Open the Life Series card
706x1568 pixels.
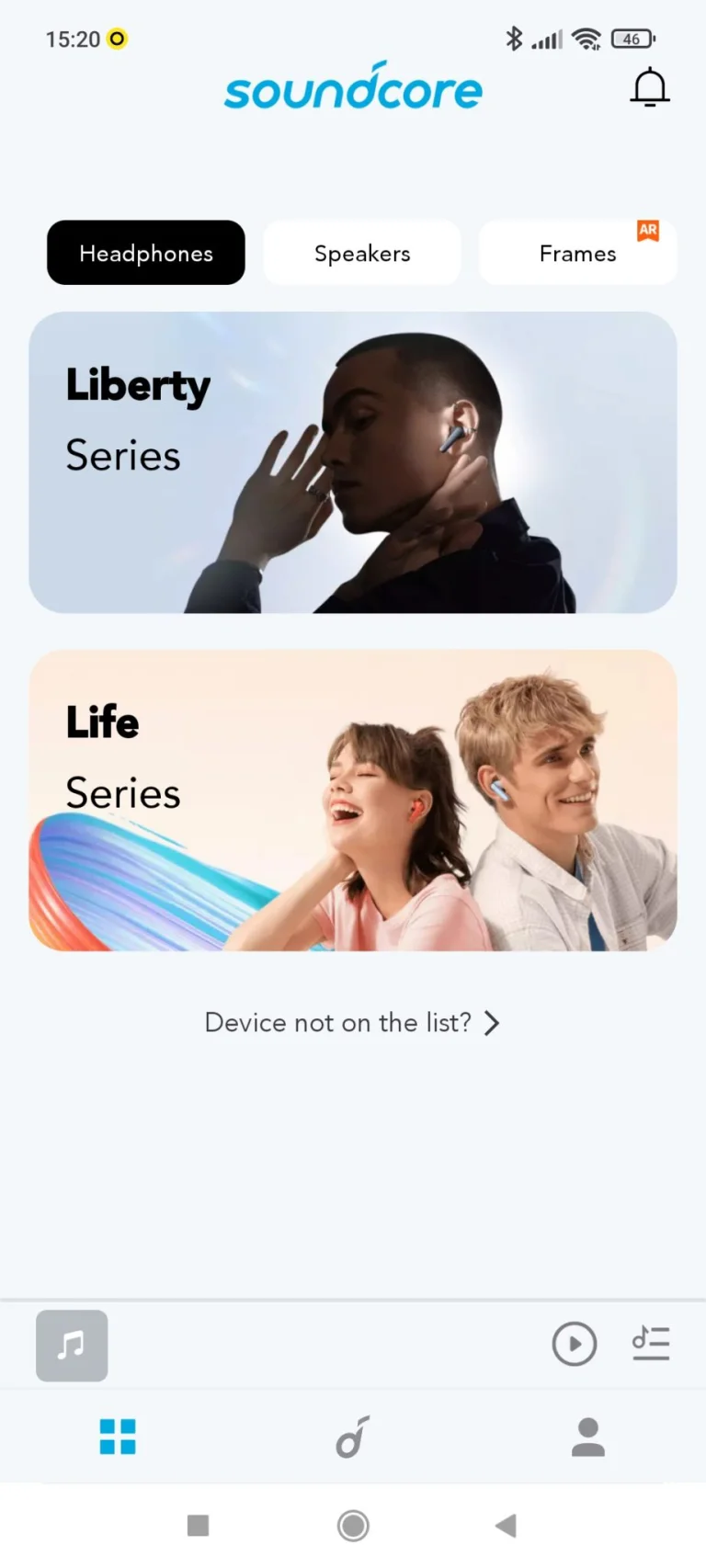(x=353, y=800)
